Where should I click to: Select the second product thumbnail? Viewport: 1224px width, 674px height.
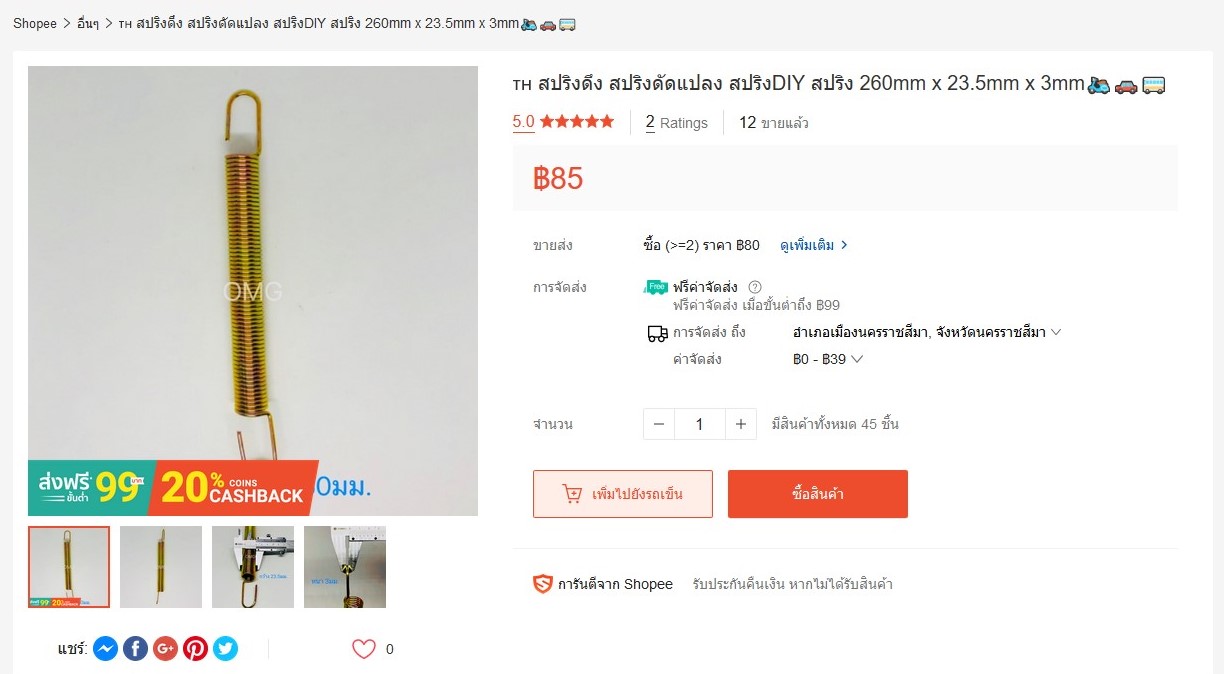(161, 567)
